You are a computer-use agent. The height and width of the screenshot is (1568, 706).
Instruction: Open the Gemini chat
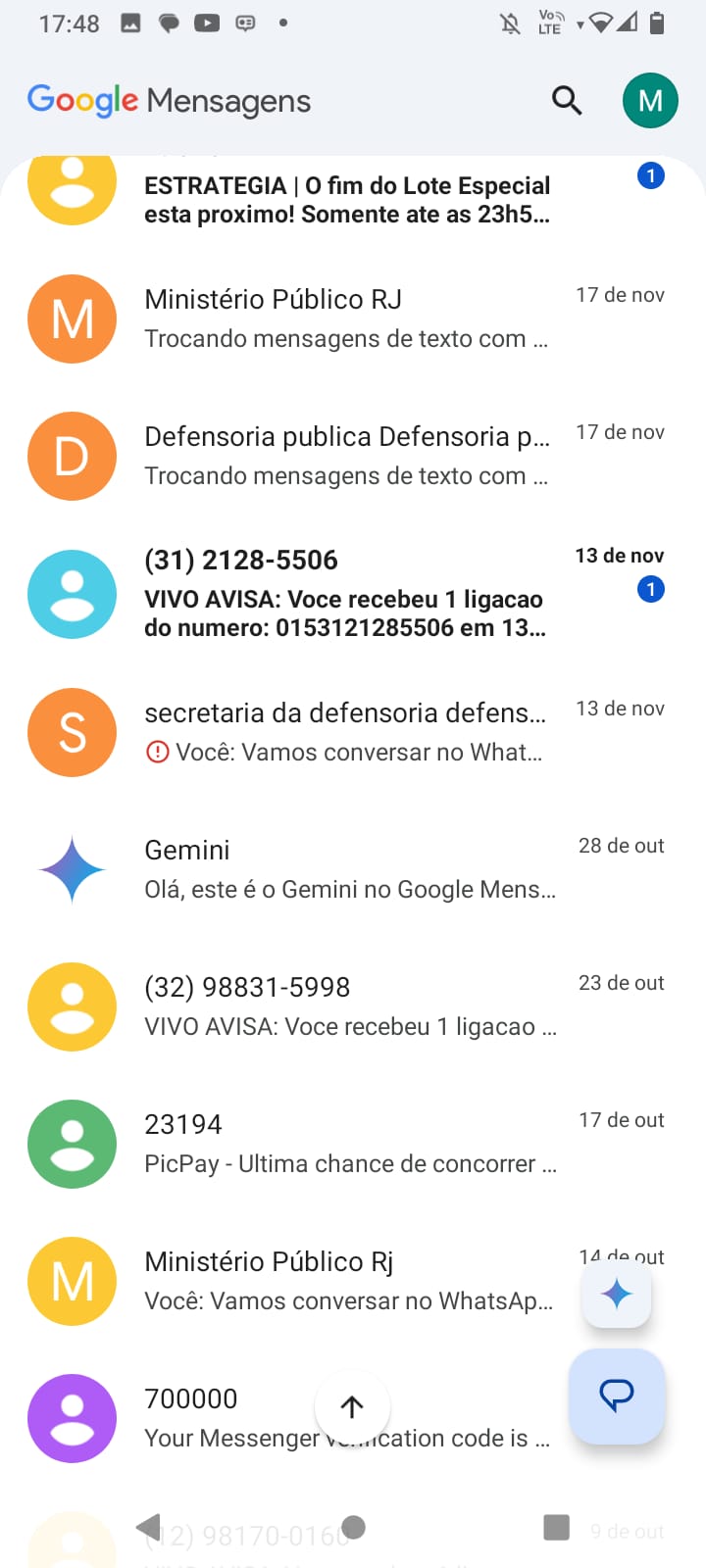tap(347, 869)
